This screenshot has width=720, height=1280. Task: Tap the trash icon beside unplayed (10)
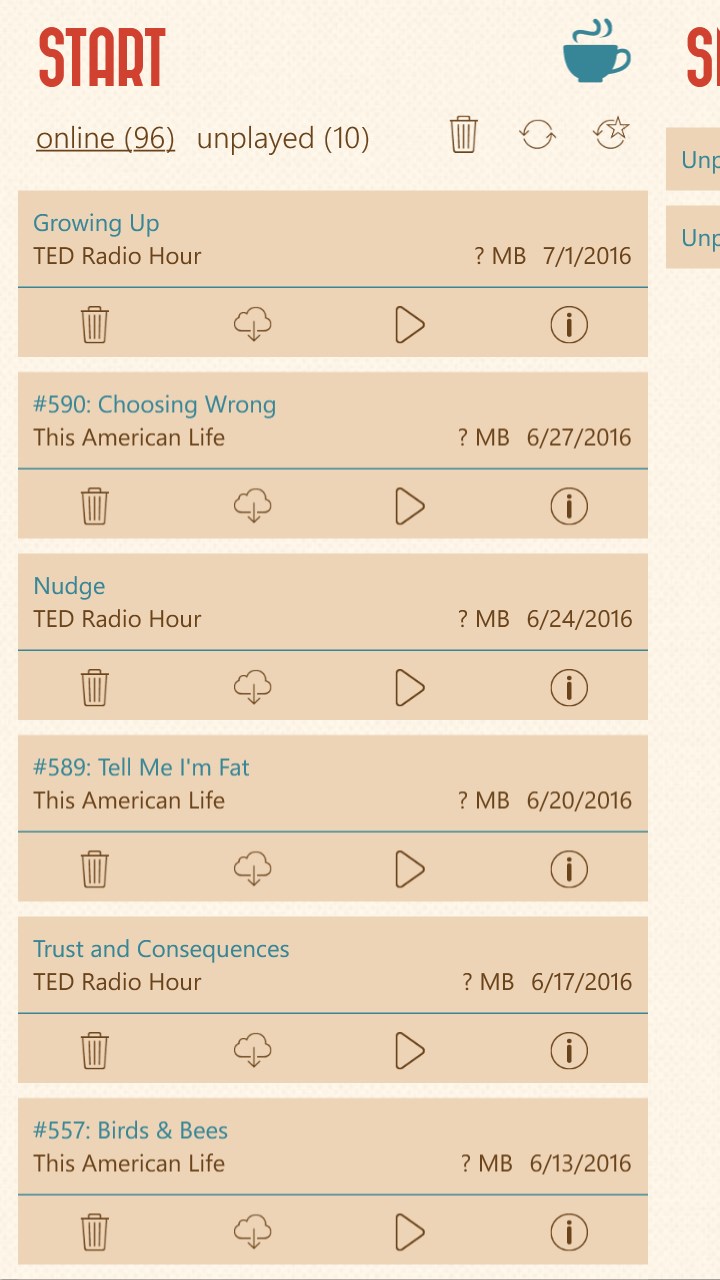point(464,134)
